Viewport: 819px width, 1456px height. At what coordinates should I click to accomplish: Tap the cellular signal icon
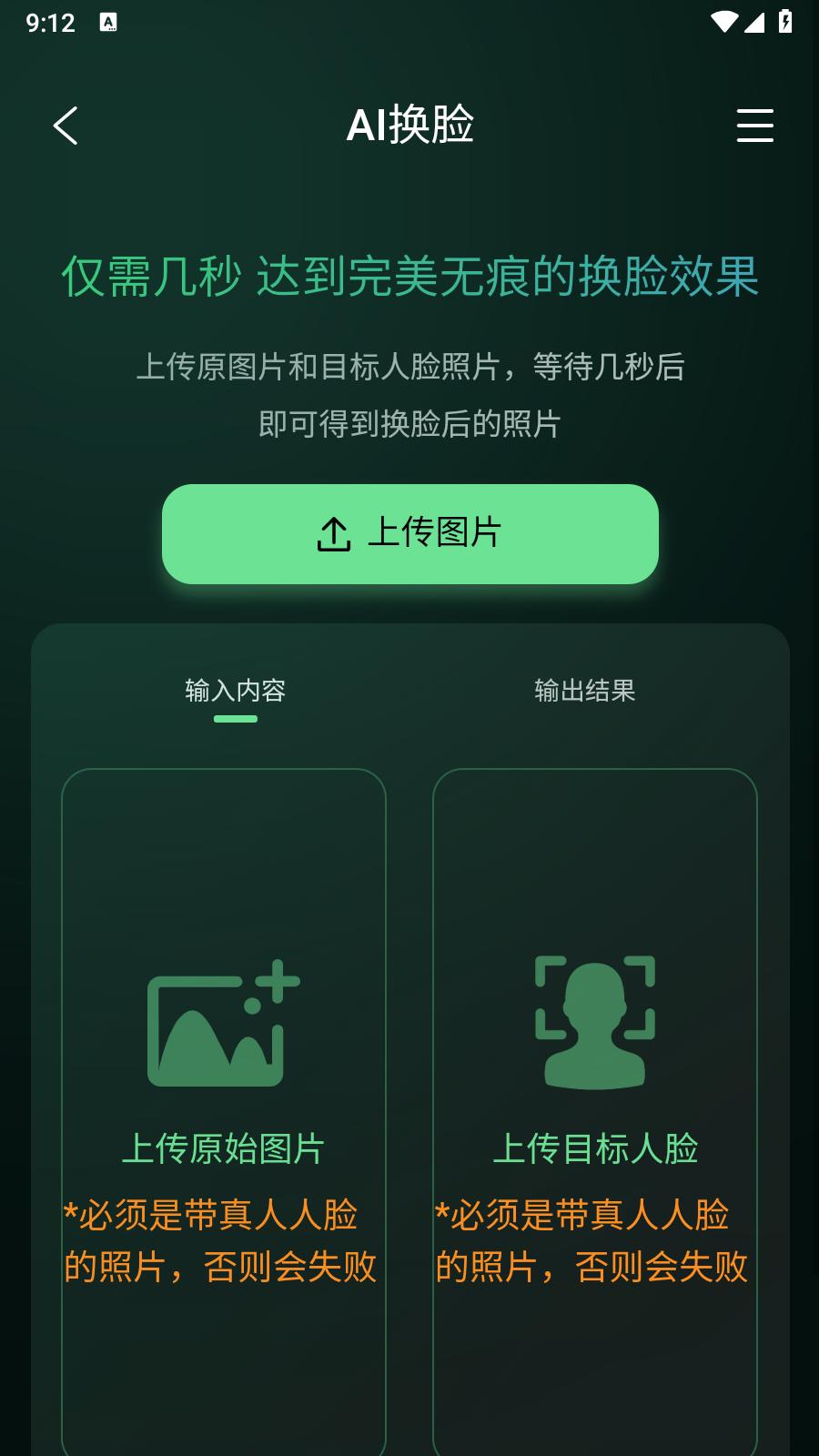coord(753,21)
